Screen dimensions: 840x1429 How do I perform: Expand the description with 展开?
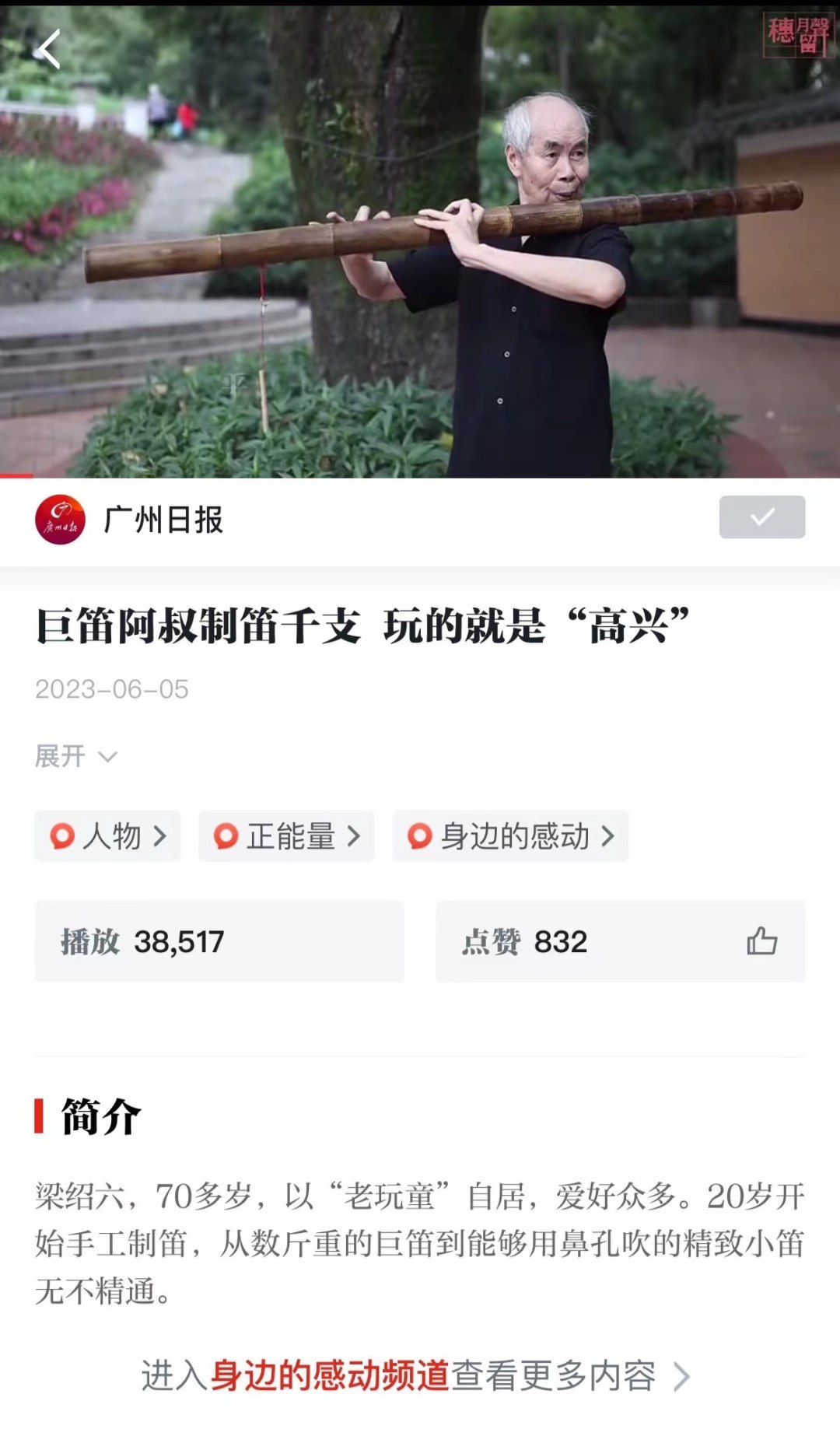75,756
